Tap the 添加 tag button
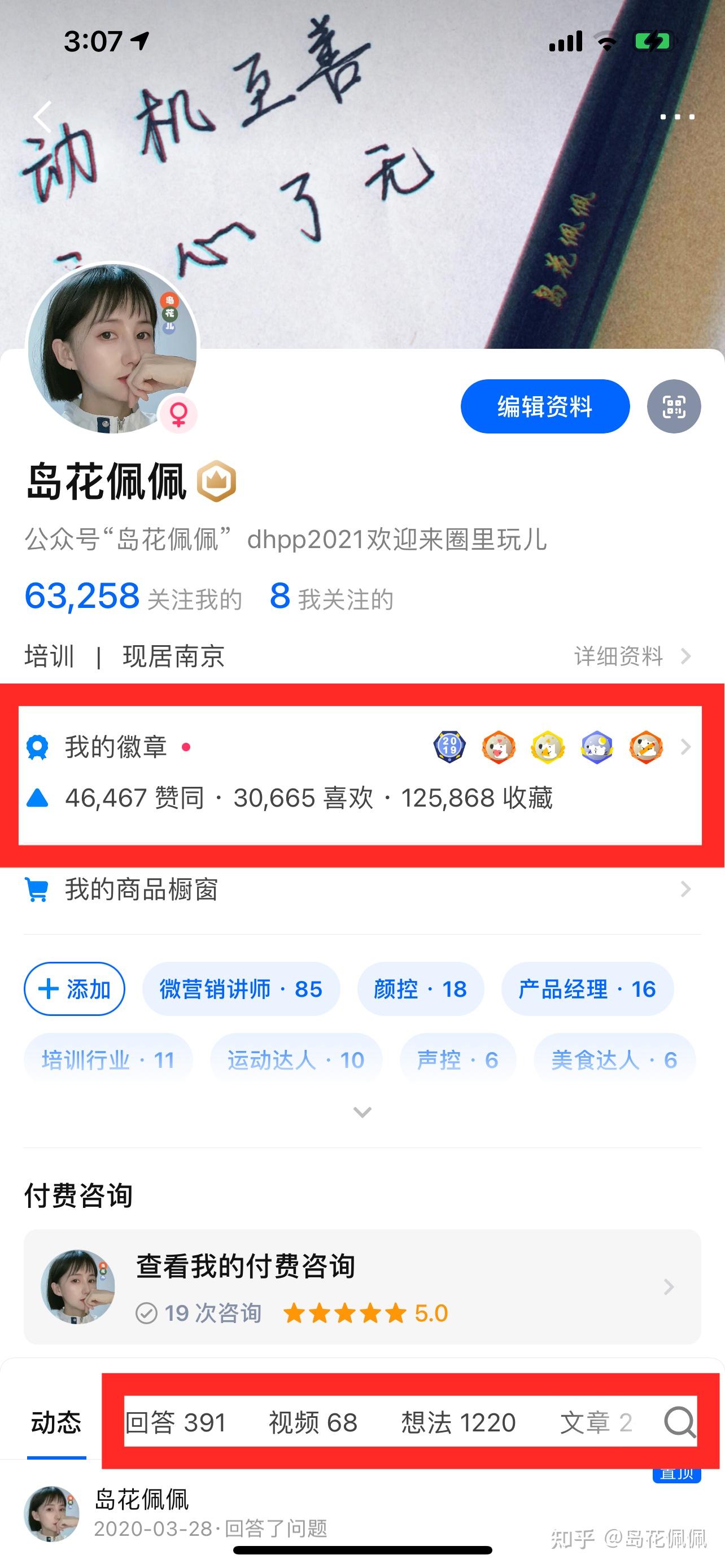Image resolution: width=725 pixels, height=1568 pixels. [x=75, y=989]
